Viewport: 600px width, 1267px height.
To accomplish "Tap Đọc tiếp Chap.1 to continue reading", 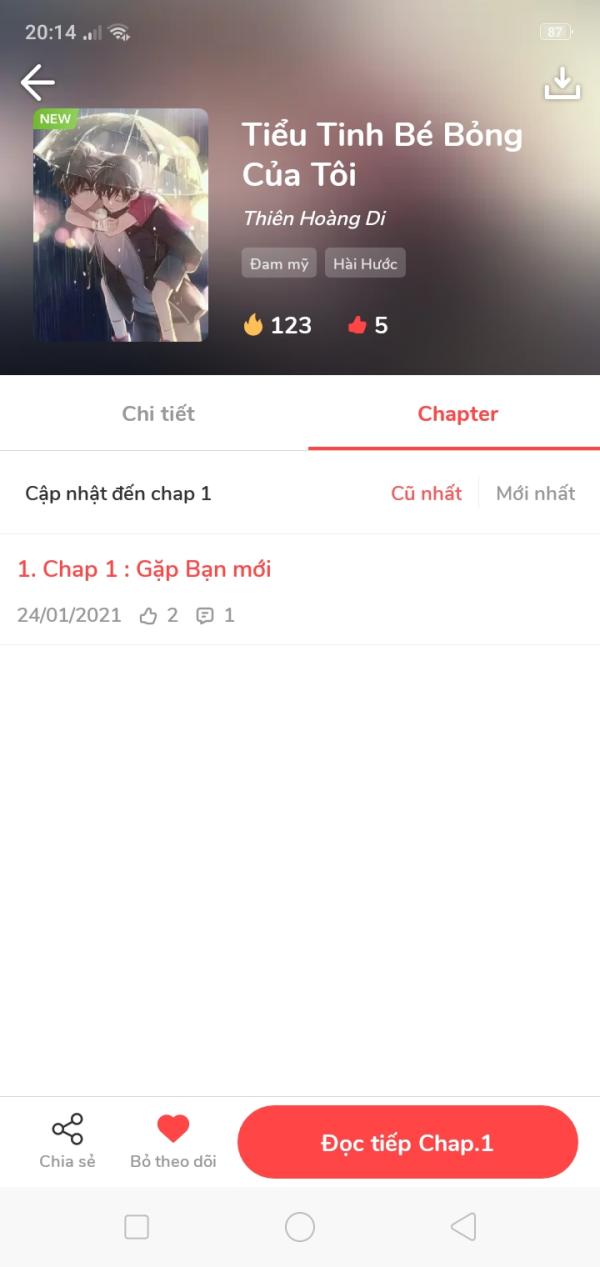I will pos(407,1143).
